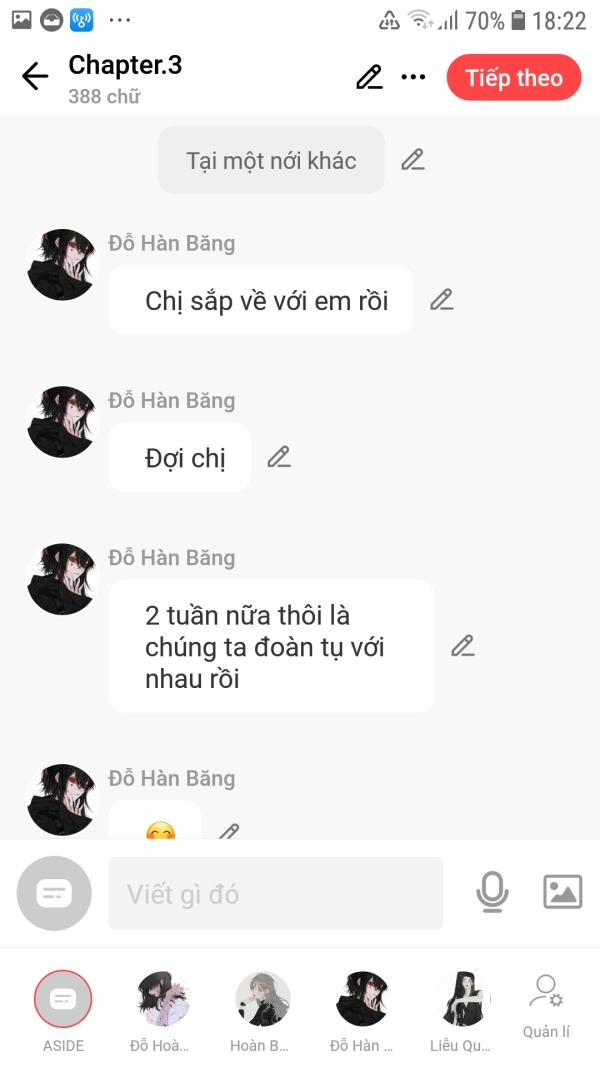Tap the Tiếp theo button
The width and height of the screenshot is (600, 1067).
514,78
